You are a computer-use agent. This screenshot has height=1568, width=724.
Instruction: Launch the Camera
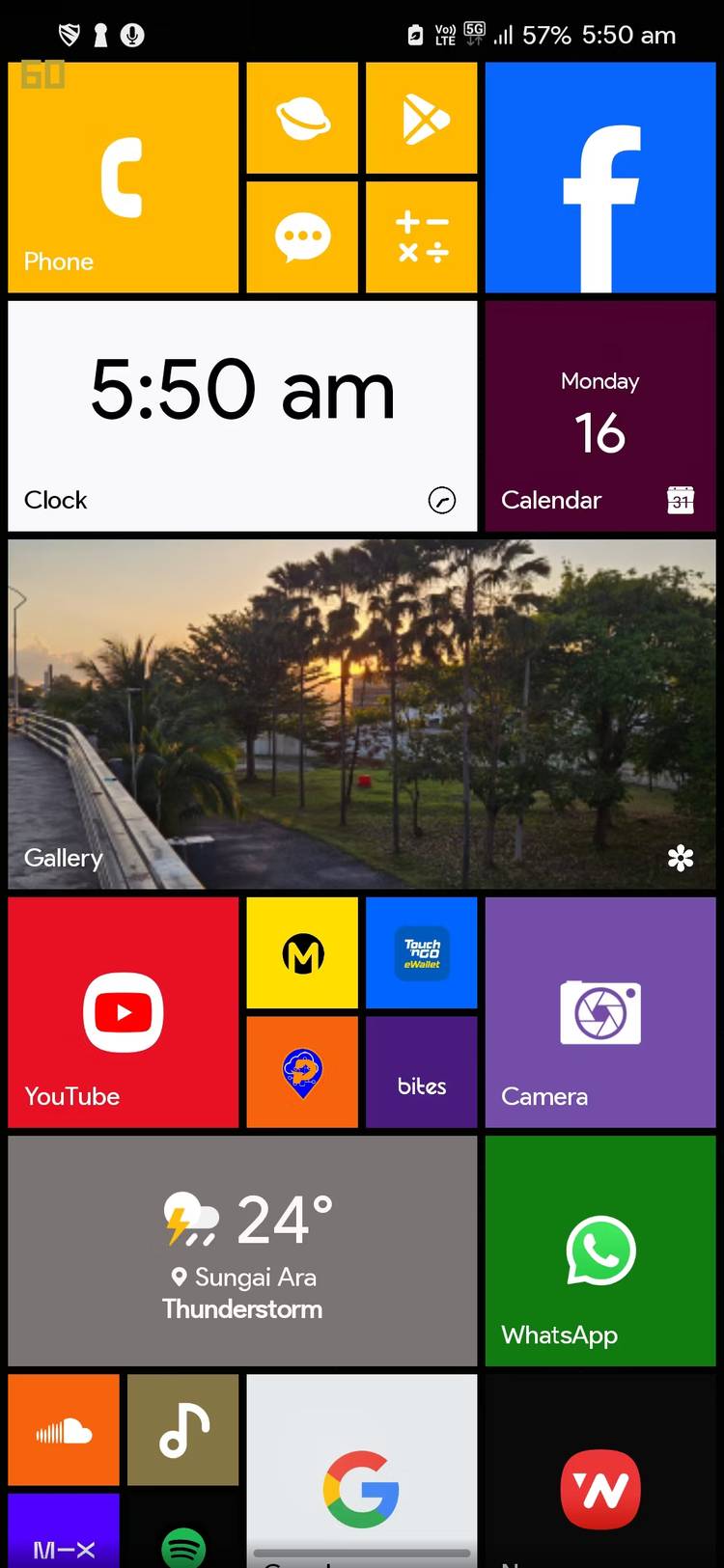coord(599,1012)
